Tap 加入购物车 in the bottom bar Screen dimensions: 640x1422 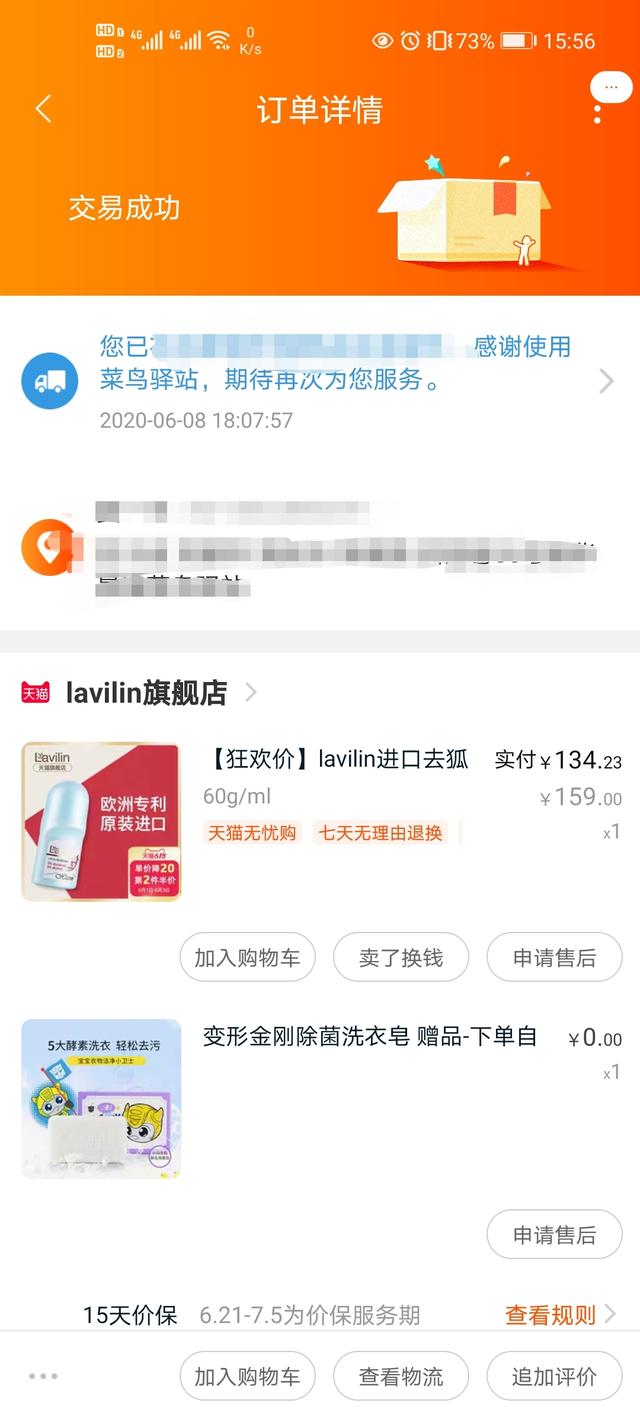tap(247, 1376)
